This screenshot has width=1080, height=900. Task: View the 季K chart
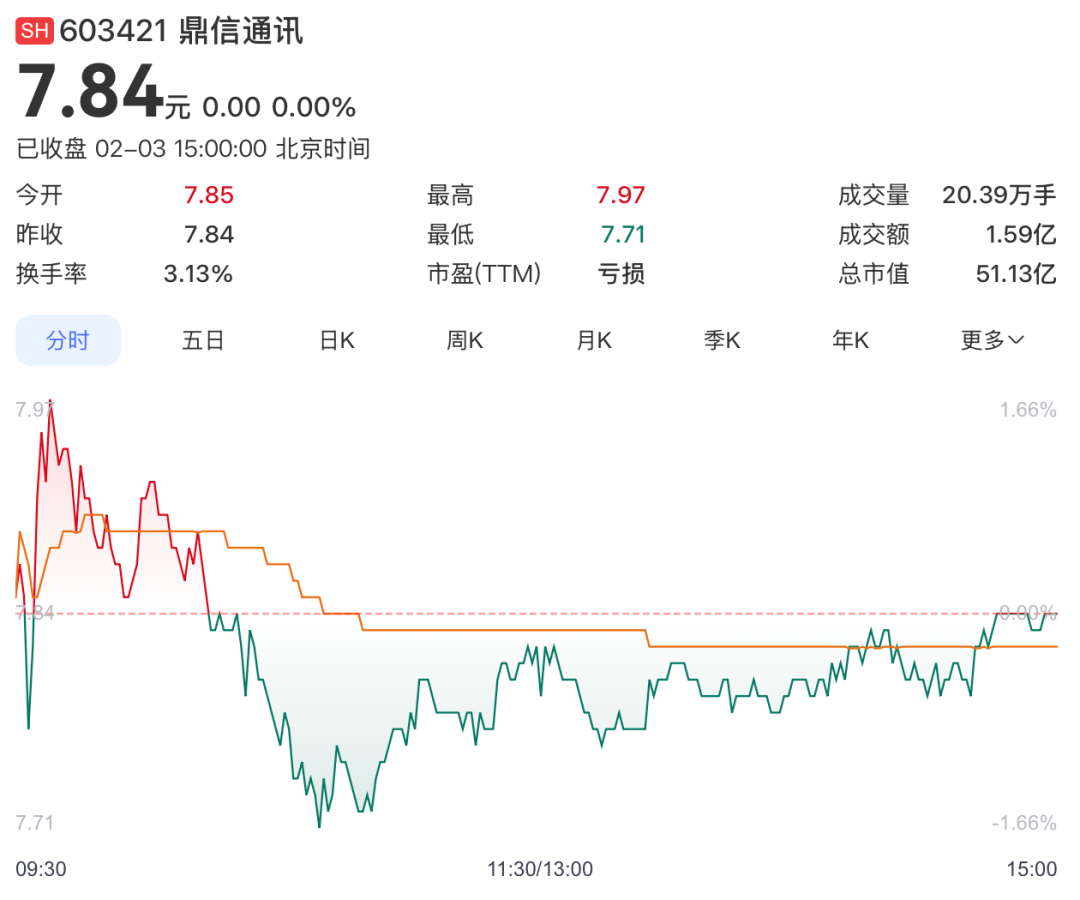coord(721,341)
